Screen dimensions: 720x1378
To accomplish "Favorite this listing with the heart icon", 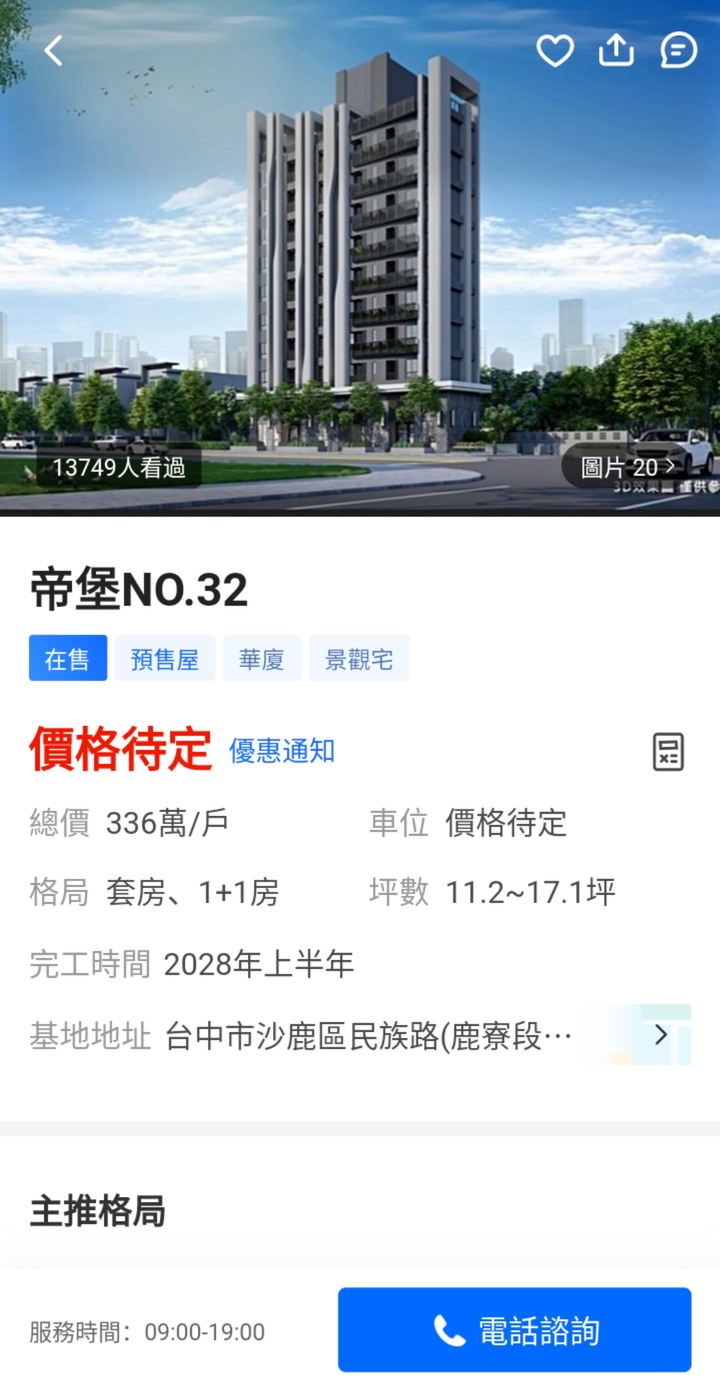I will point(554,51).
